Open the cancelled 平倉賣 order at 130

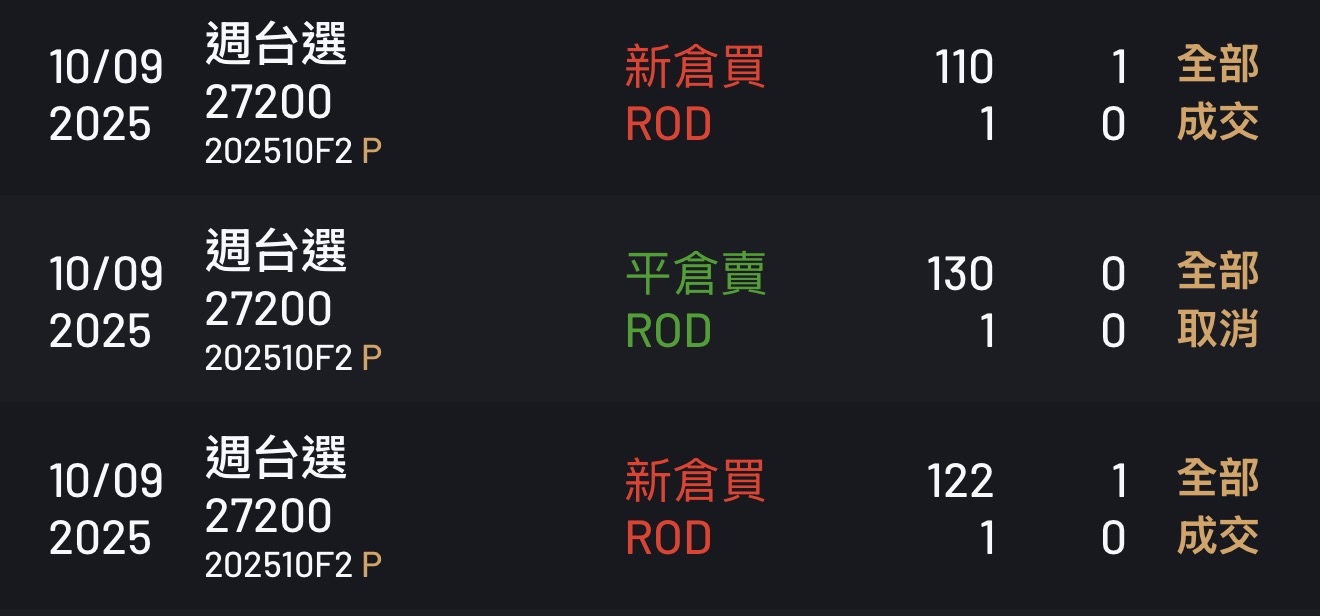point(660,299)
